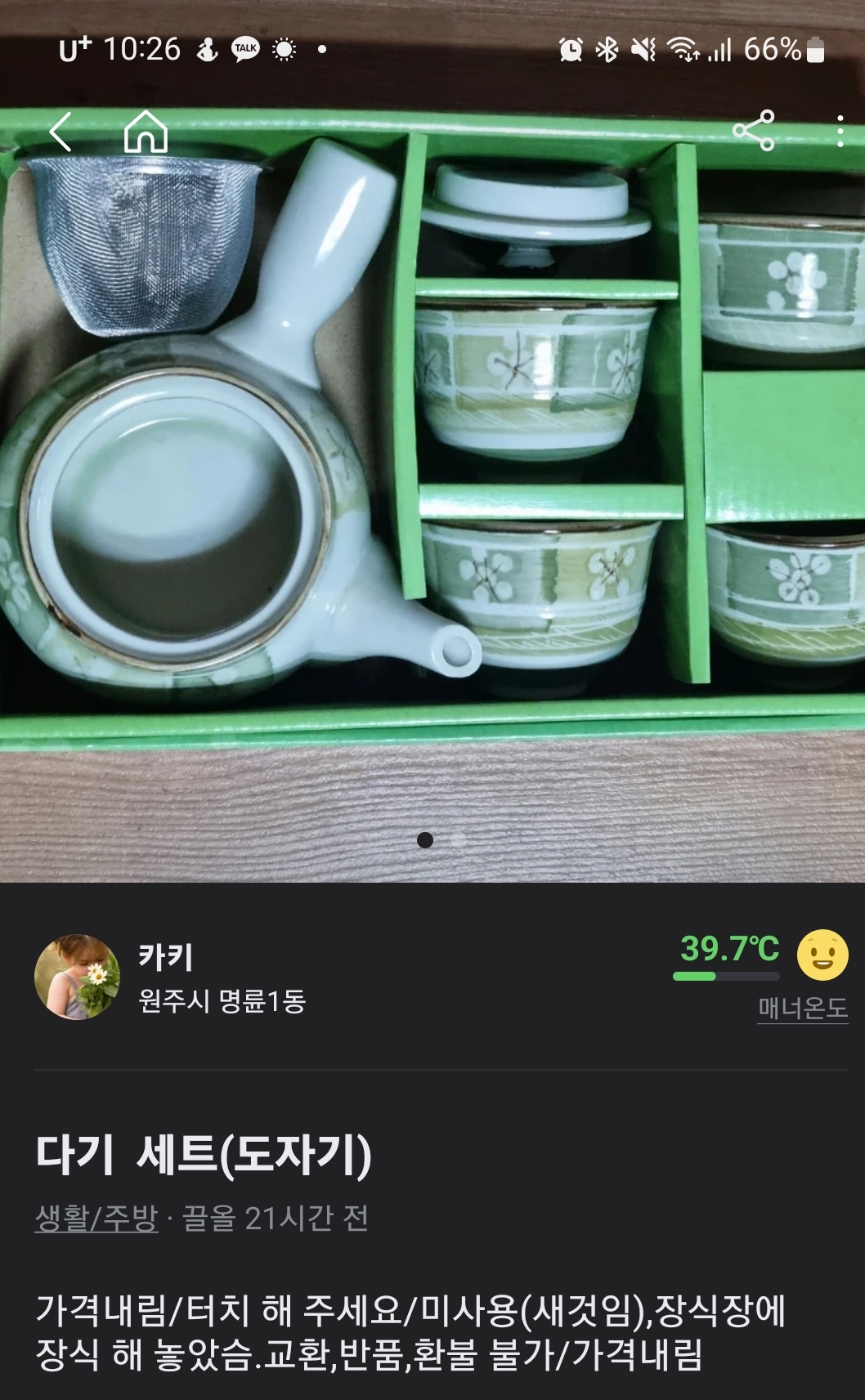The image size is (865, 1400).
Task: Open the overflow menu
Action: point(840,131)
